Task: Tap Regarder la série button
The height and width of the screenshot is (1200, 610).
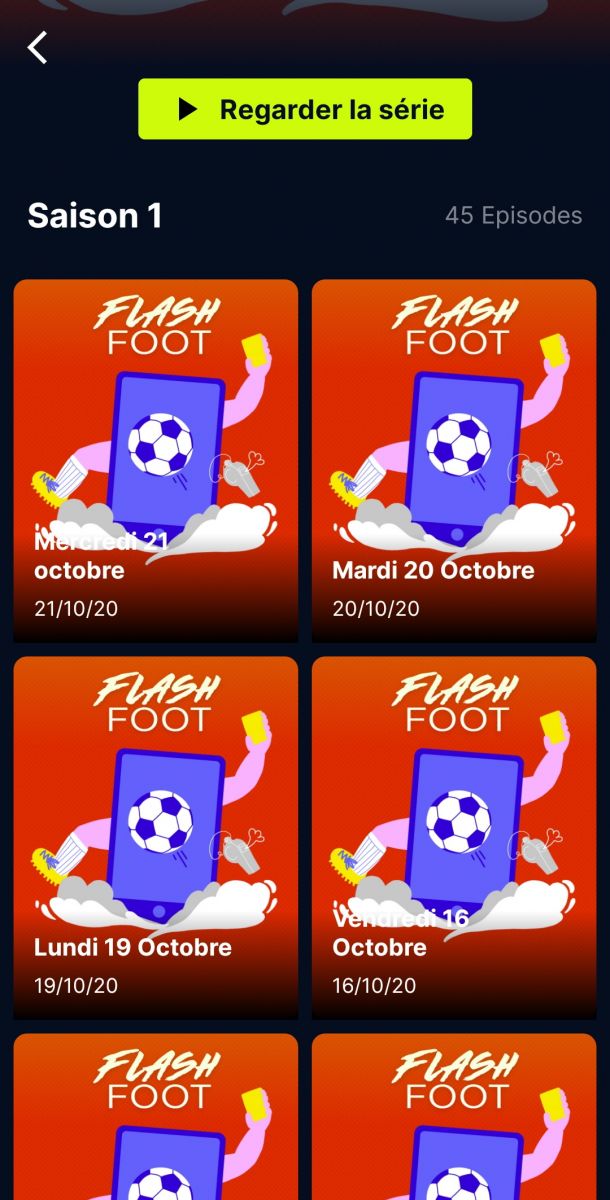Action: tap(305, 109)
